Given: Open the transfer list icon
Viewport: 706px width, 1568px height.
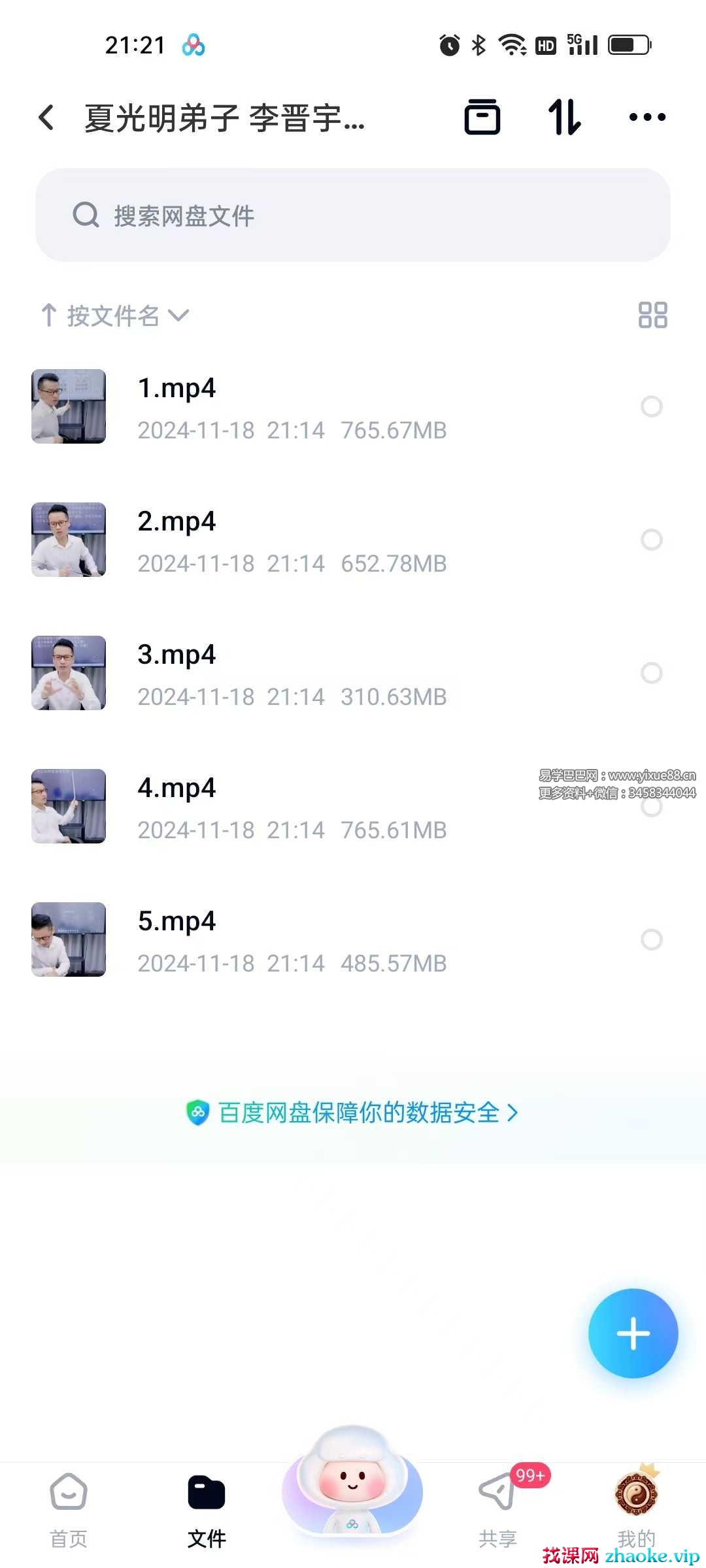Looking at the screenshot, I should (482, 118).
